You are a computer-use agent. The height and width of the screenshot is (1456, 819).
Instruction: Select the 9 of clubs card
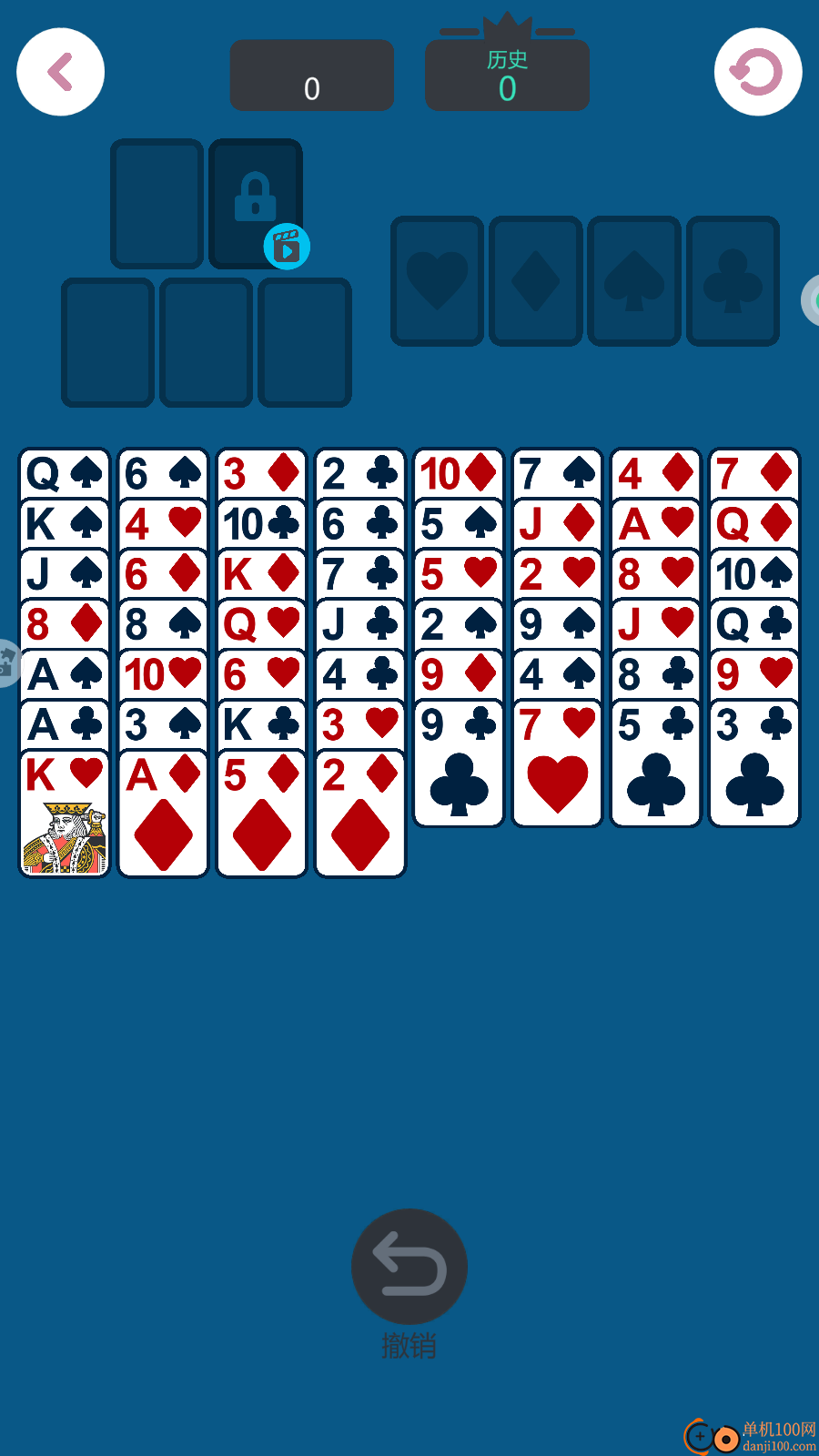[x=459, y=764]
